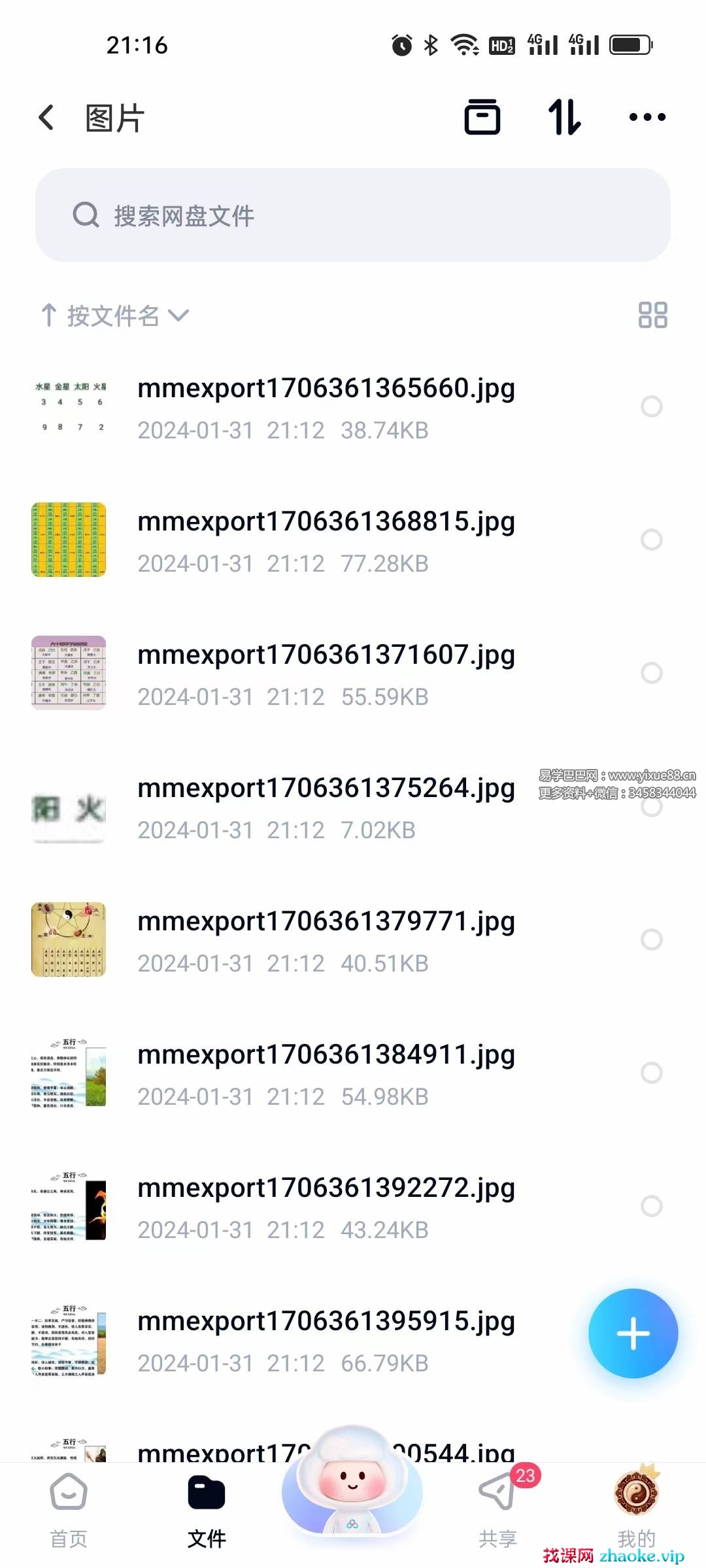Screen dimensions: 706x1568
Task: Open mmexport1706361395915.jpg
Action: 326,1340
